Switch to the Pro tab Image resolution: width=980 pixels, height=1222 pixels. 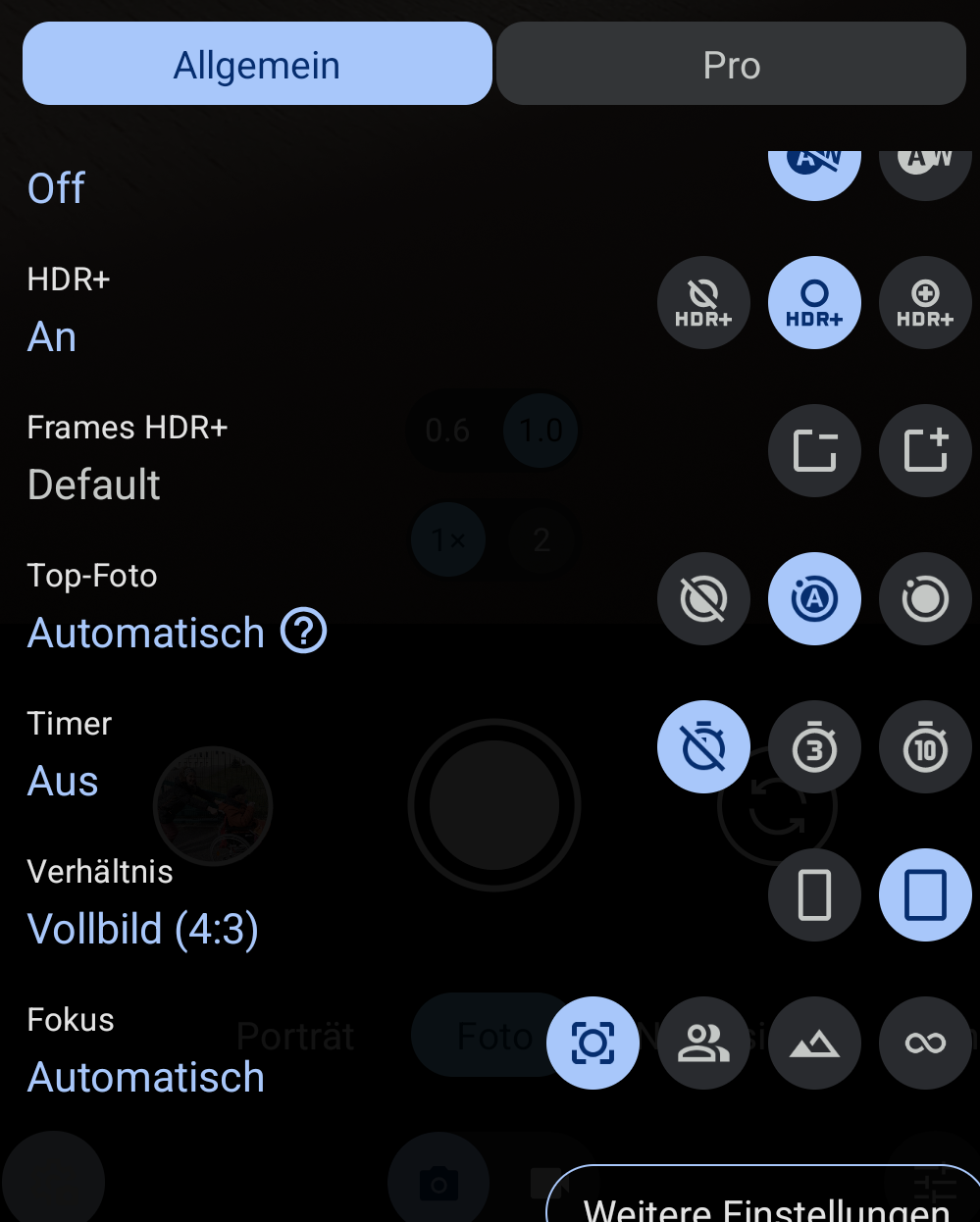pyautogui.click(x=731, y=65)
